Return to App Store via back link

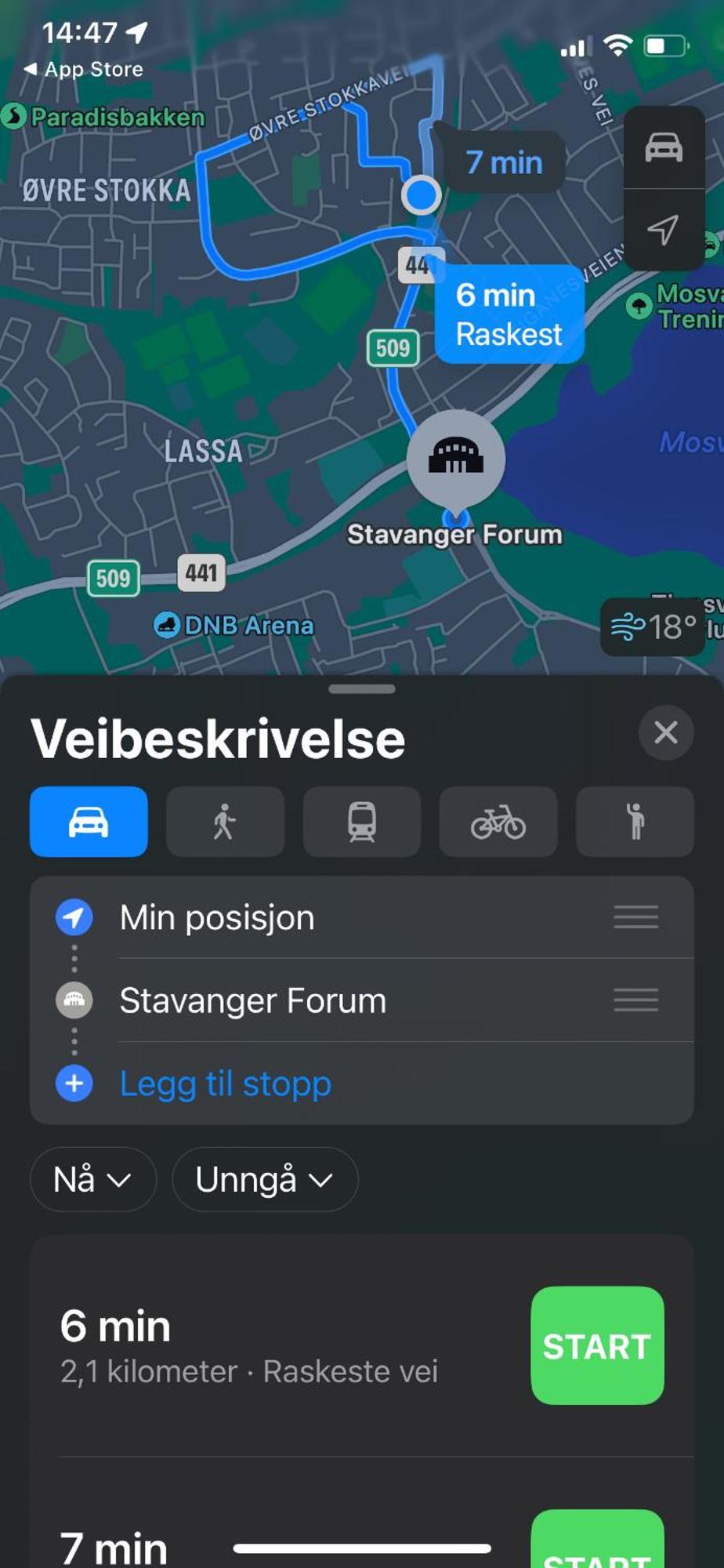tap(85, 69)
